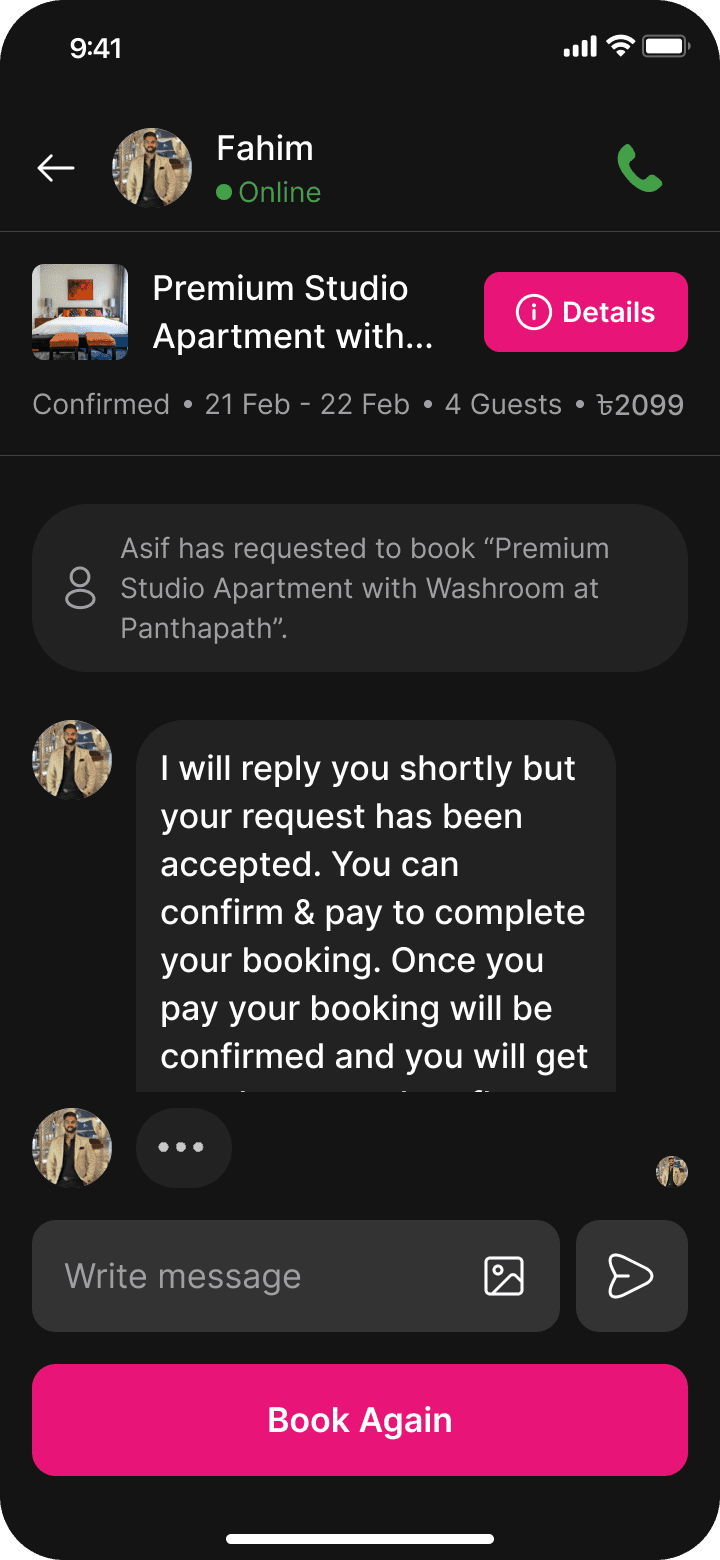Go back using the arrow icon
The width and height of the screenshot is (720, 1560).
point(56,168)
